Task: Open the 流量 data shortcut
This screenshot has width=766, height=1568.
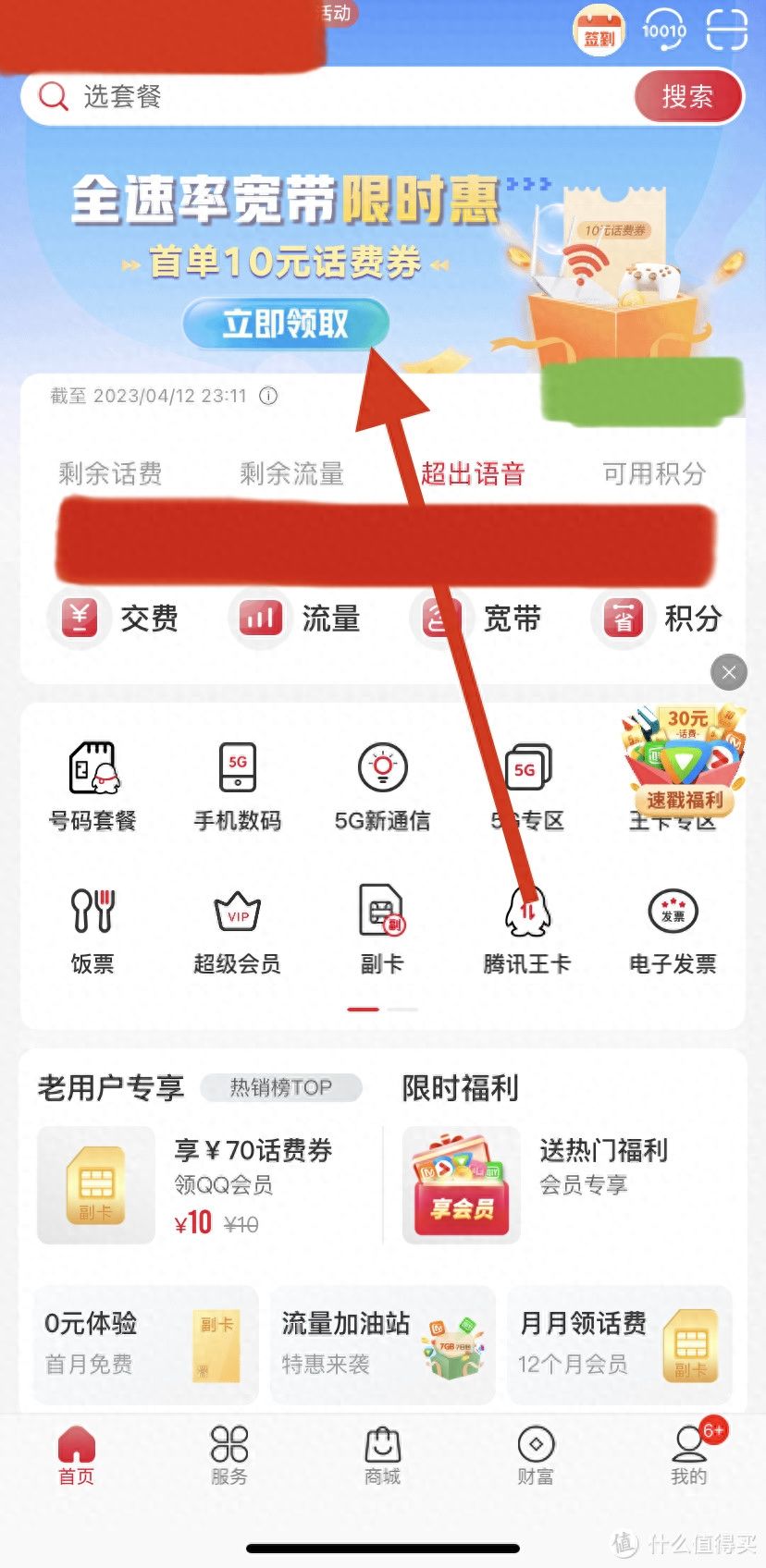Action: pos(298,619)
